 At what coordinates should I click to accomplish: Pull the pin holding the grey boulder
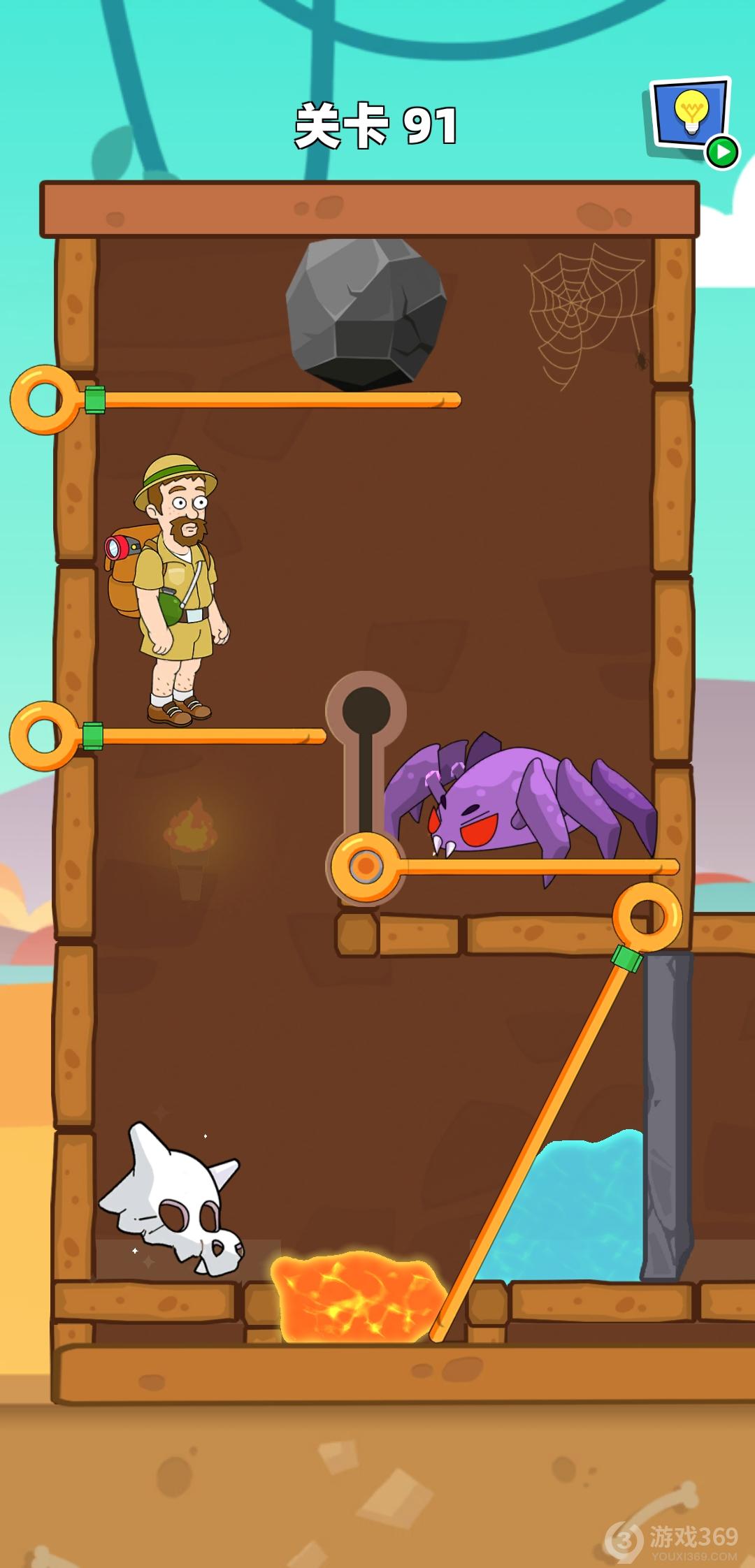(44, 400)
